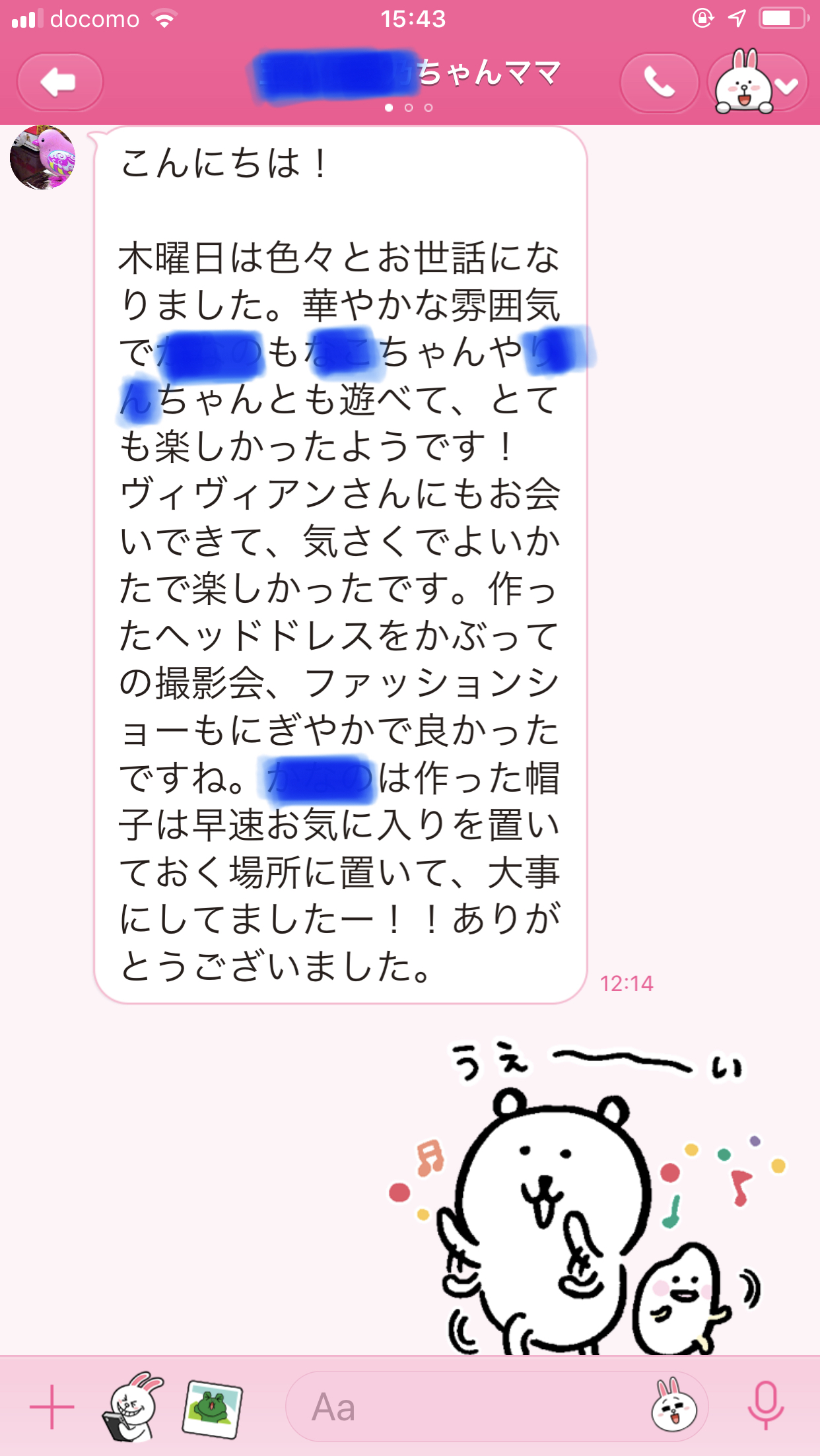Open the plus attachment menu
This screenshot has height=1456, width=820.
click(x=52, y=1407)
